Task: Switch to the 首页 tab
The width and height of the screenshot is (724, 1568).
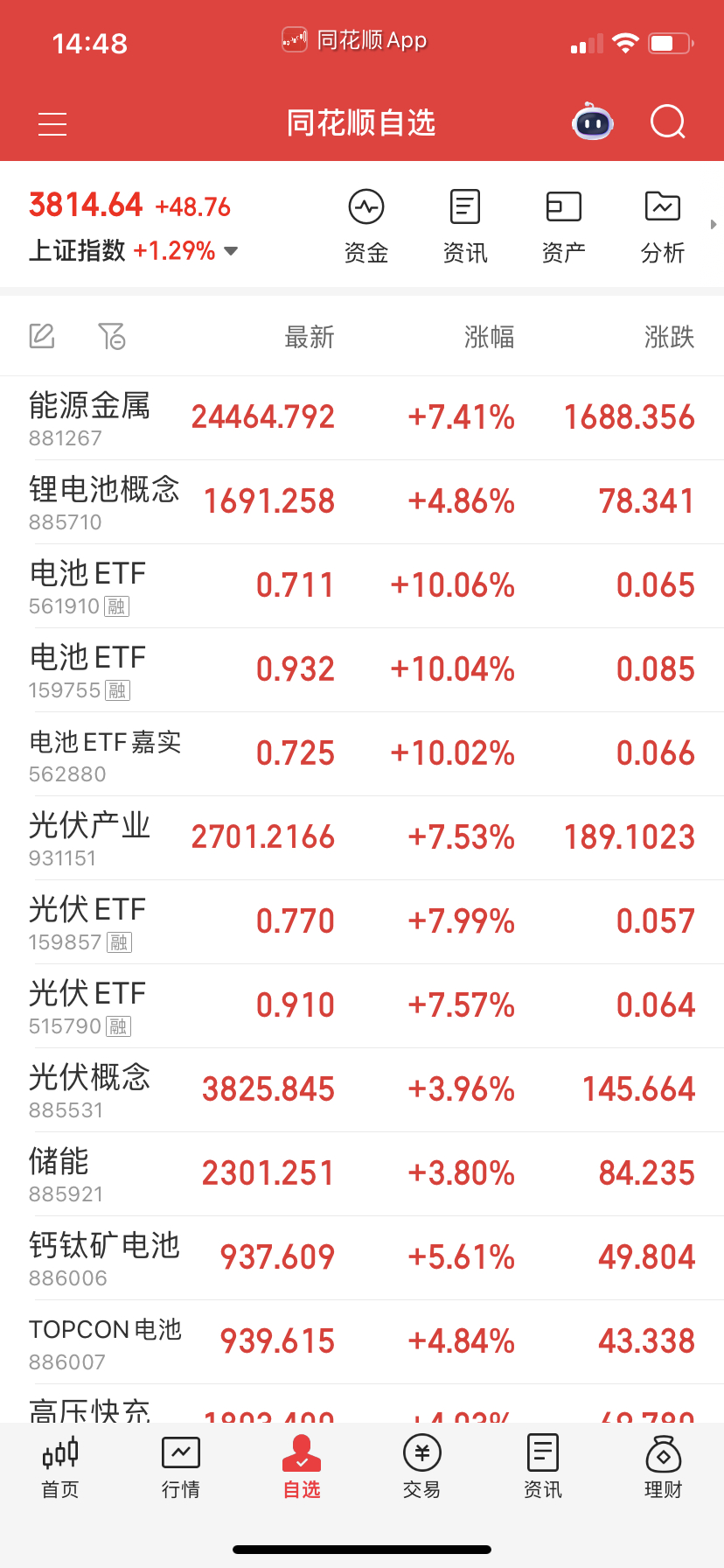Action: [x=60, y=1467]
